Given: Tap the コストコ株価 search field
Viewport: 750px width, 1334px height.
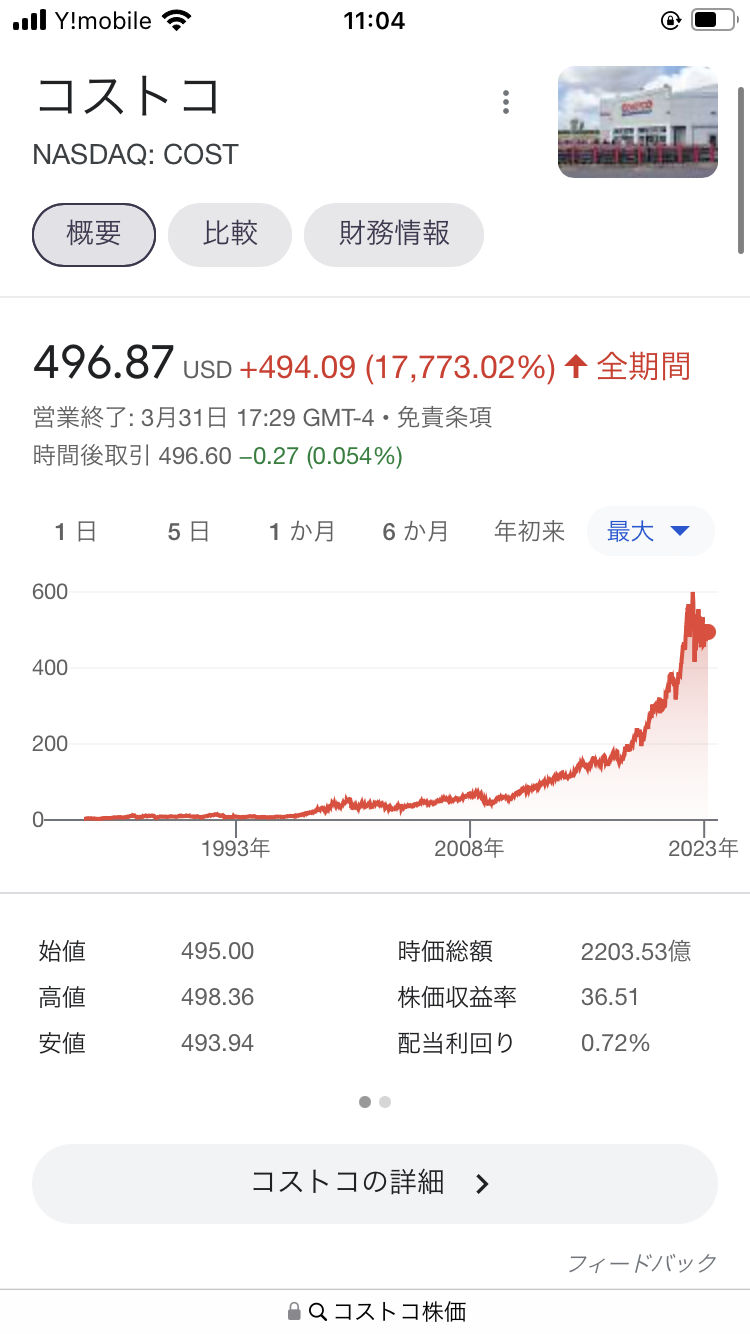Looking at the screenshot, I should point(400,1311).
